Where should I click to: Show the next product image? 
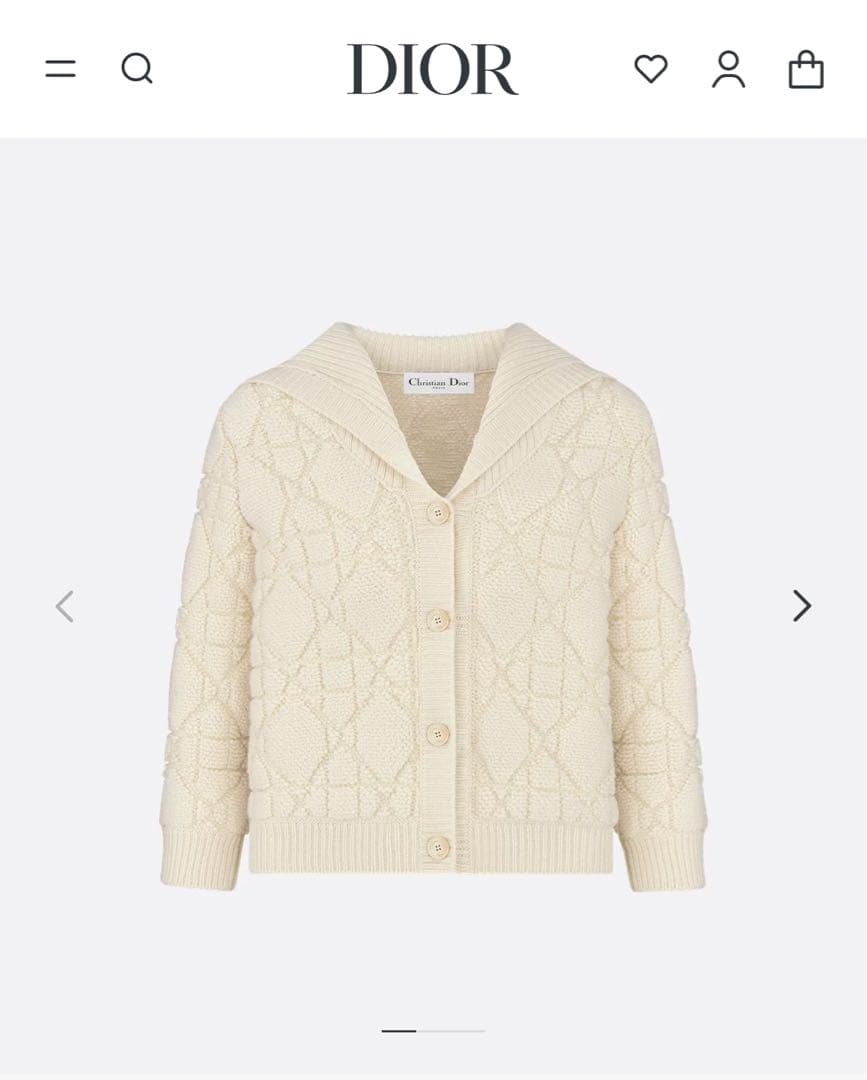(802, 605)
